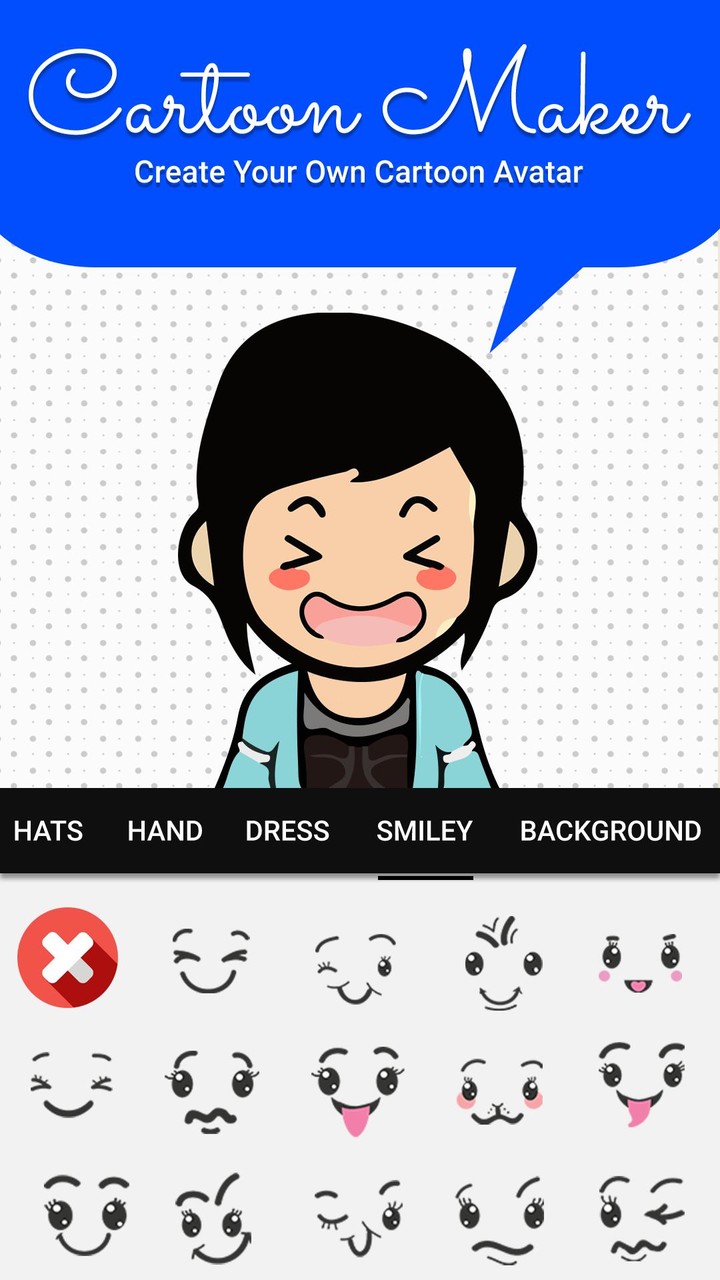Viewport: 720px width, 1280px height.
Task: Switch to the HATS tab
Action: (48, 831)
